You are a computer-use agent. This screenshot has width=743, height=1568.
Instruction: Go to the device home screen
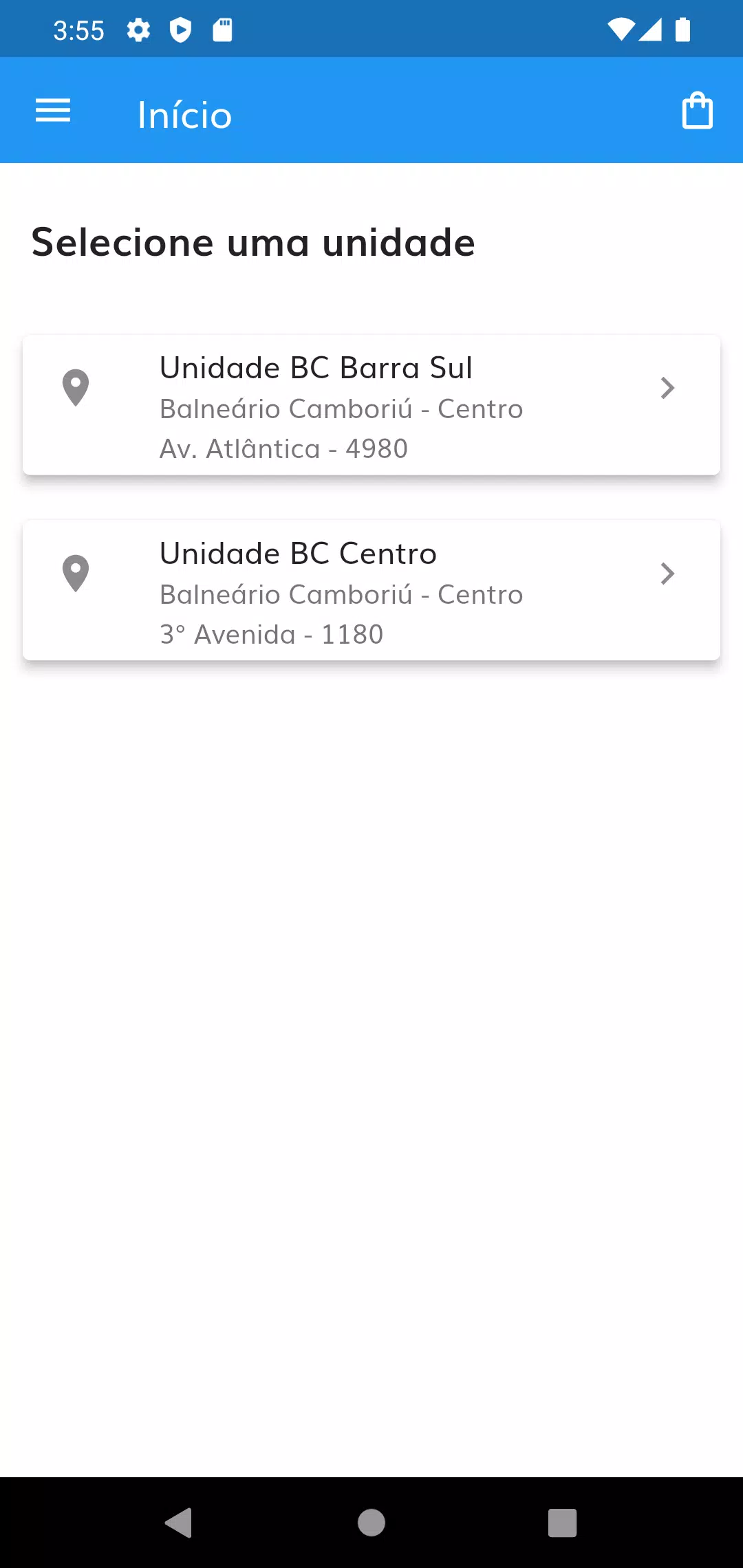(x=371, y=1523)
